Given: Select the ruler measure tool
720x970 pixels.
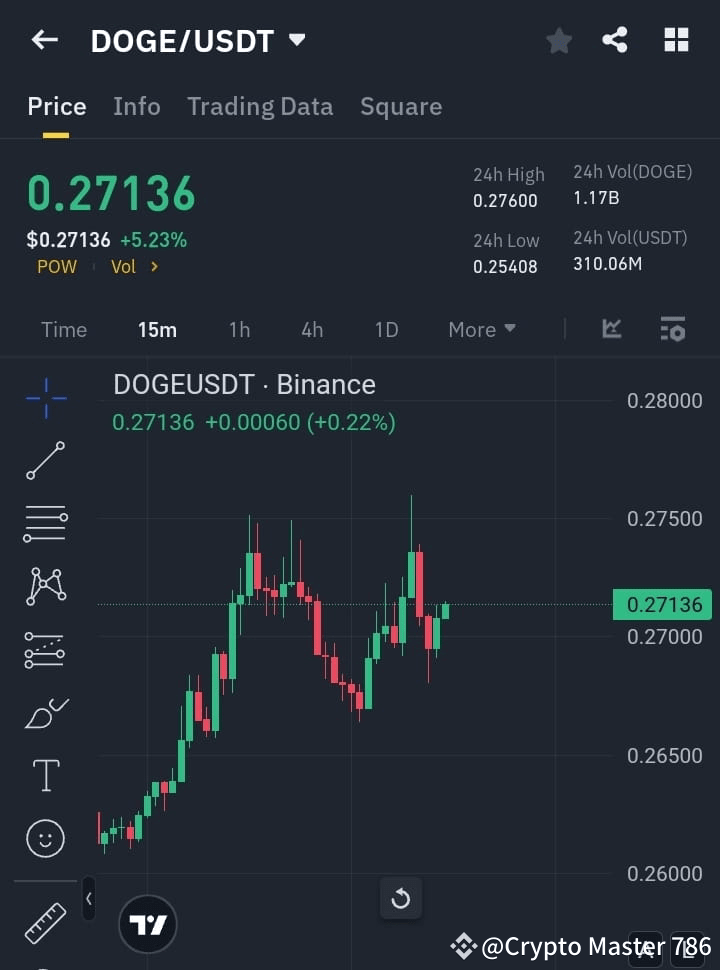Looking at the screenshot, I should 45,923.
